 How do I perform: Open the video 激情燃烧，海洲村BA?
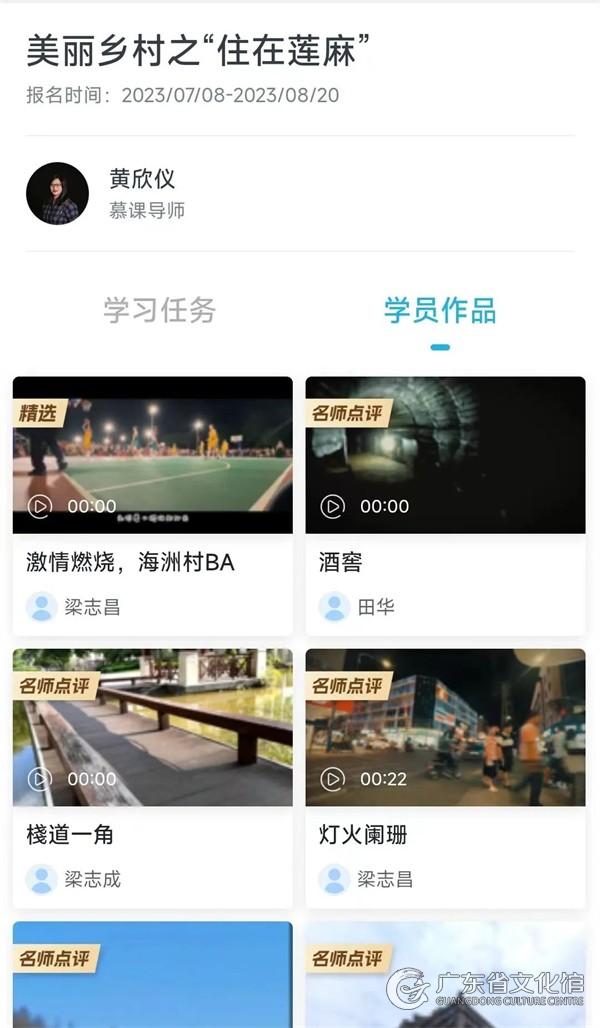tap(152, 456)
